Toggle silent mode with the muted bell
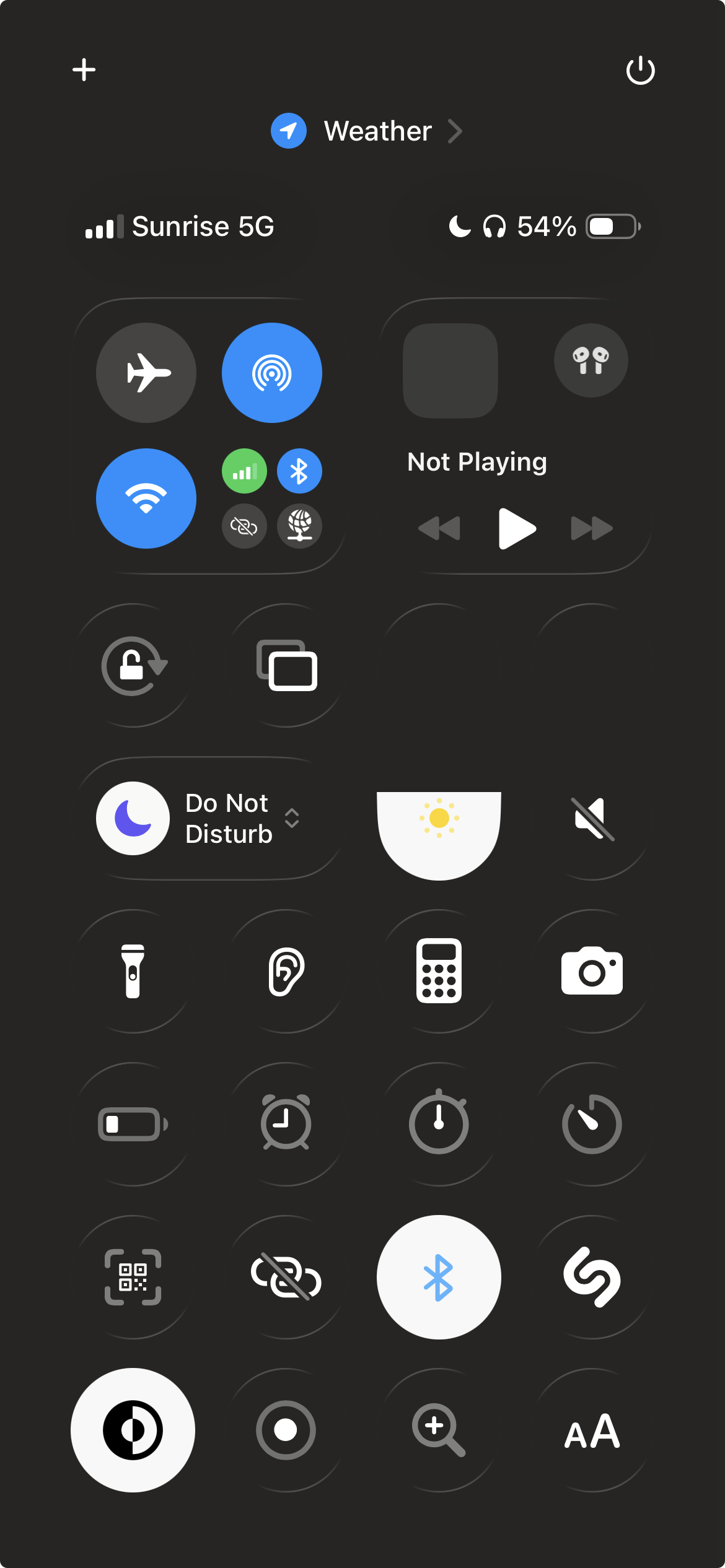The width and height of the screenshot is (725, 1568). [x=592, y=819]
